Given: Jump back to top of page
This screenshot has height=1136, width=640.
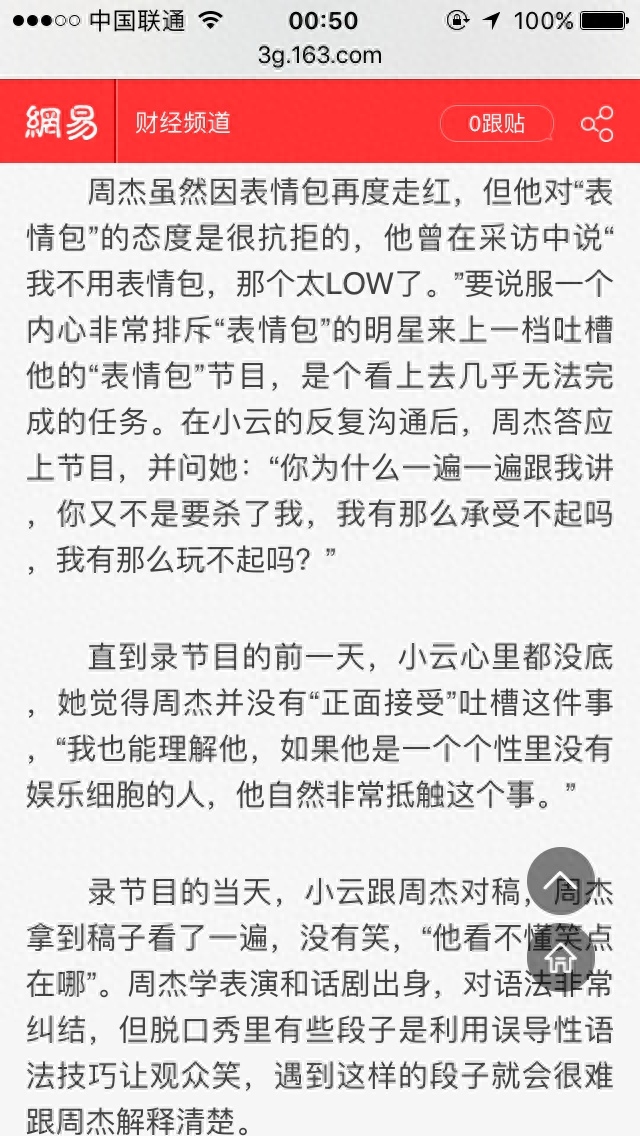Looking at the screenshot, I should click(561, 880).
